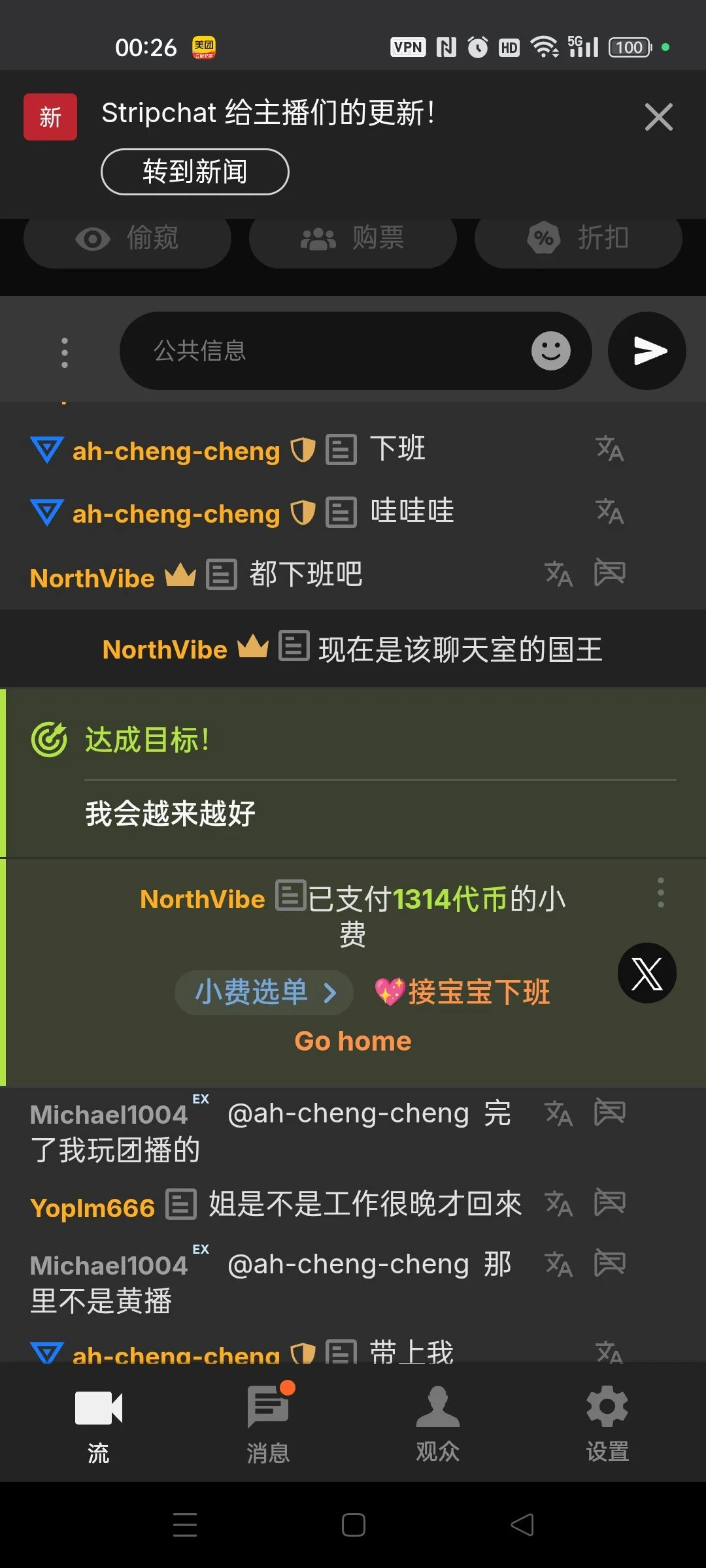Select the 流 stream tab

[98, 1422]
